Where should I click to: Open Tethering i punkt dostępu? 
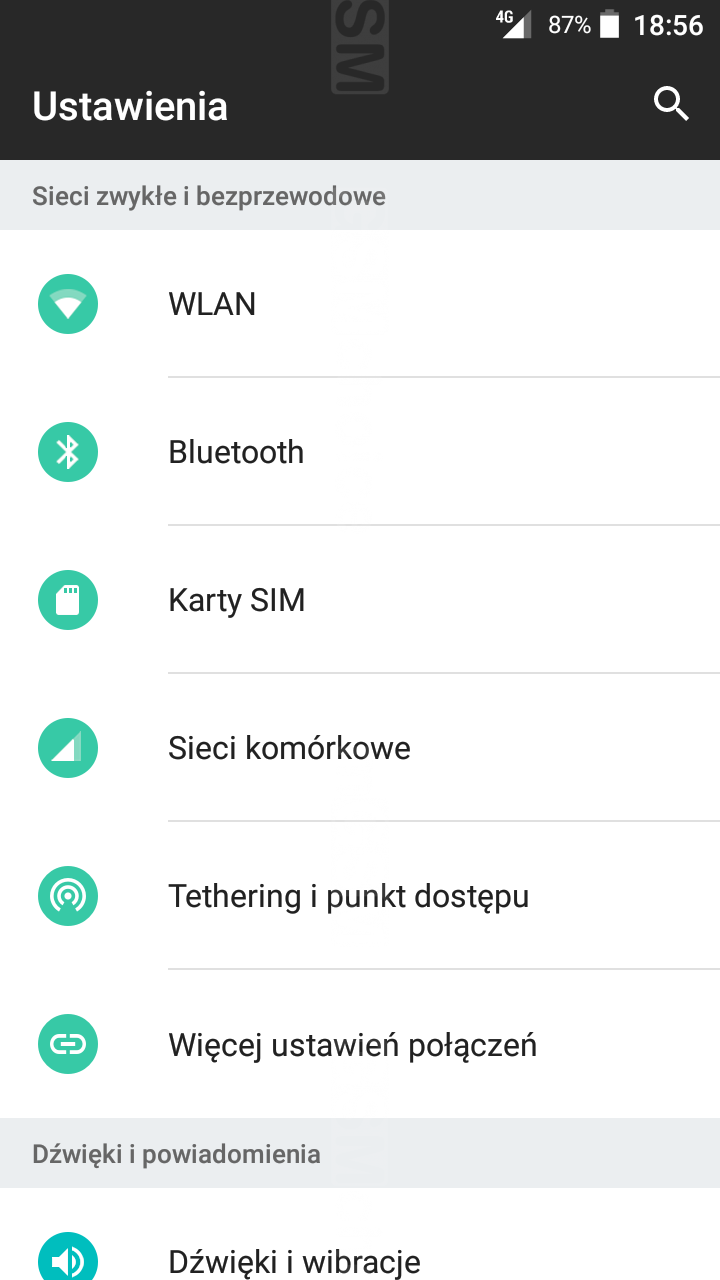pyautogui.click(x=348, y=896)
